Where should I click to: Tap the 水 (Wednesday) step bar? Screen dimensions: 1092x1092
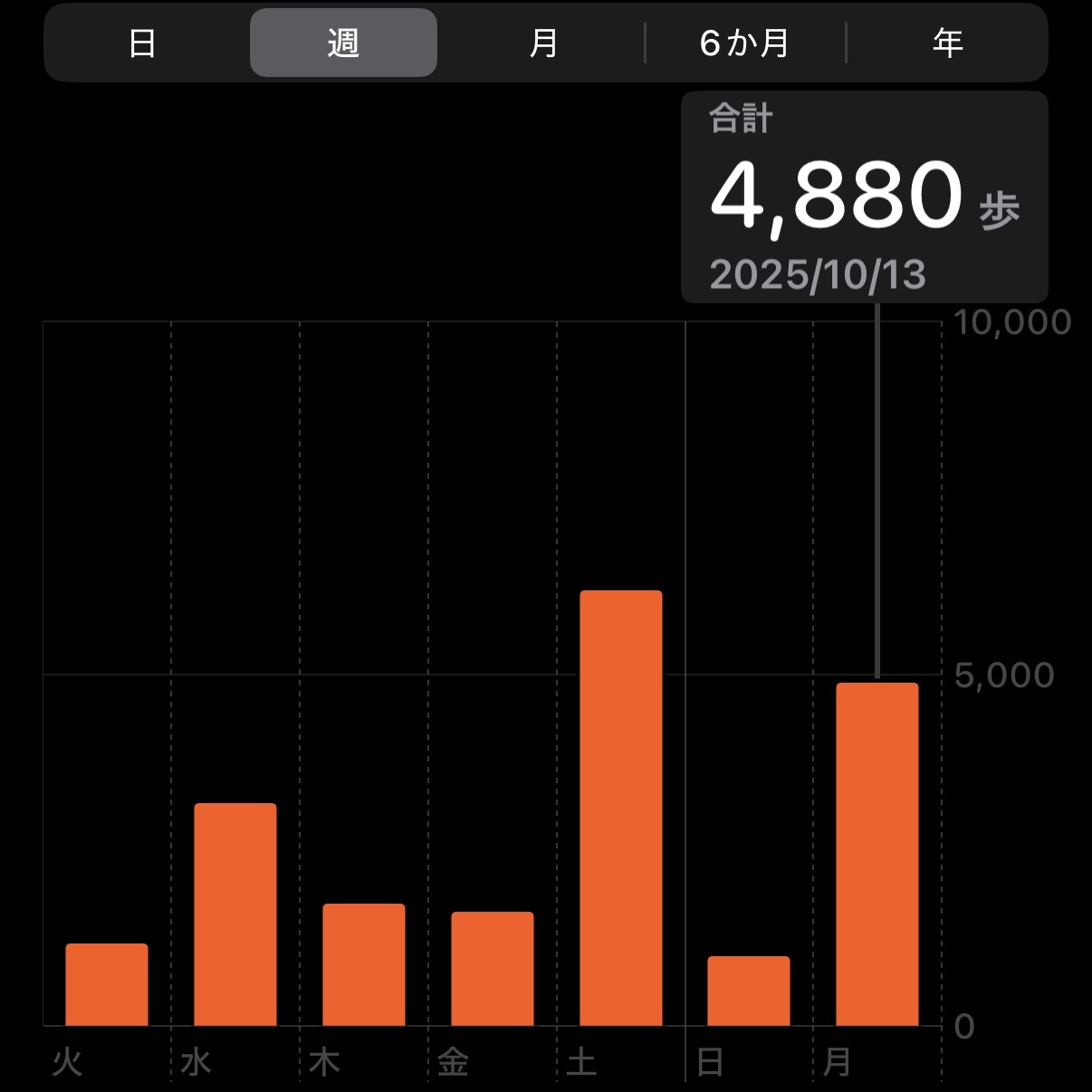(x=235, y=914)
